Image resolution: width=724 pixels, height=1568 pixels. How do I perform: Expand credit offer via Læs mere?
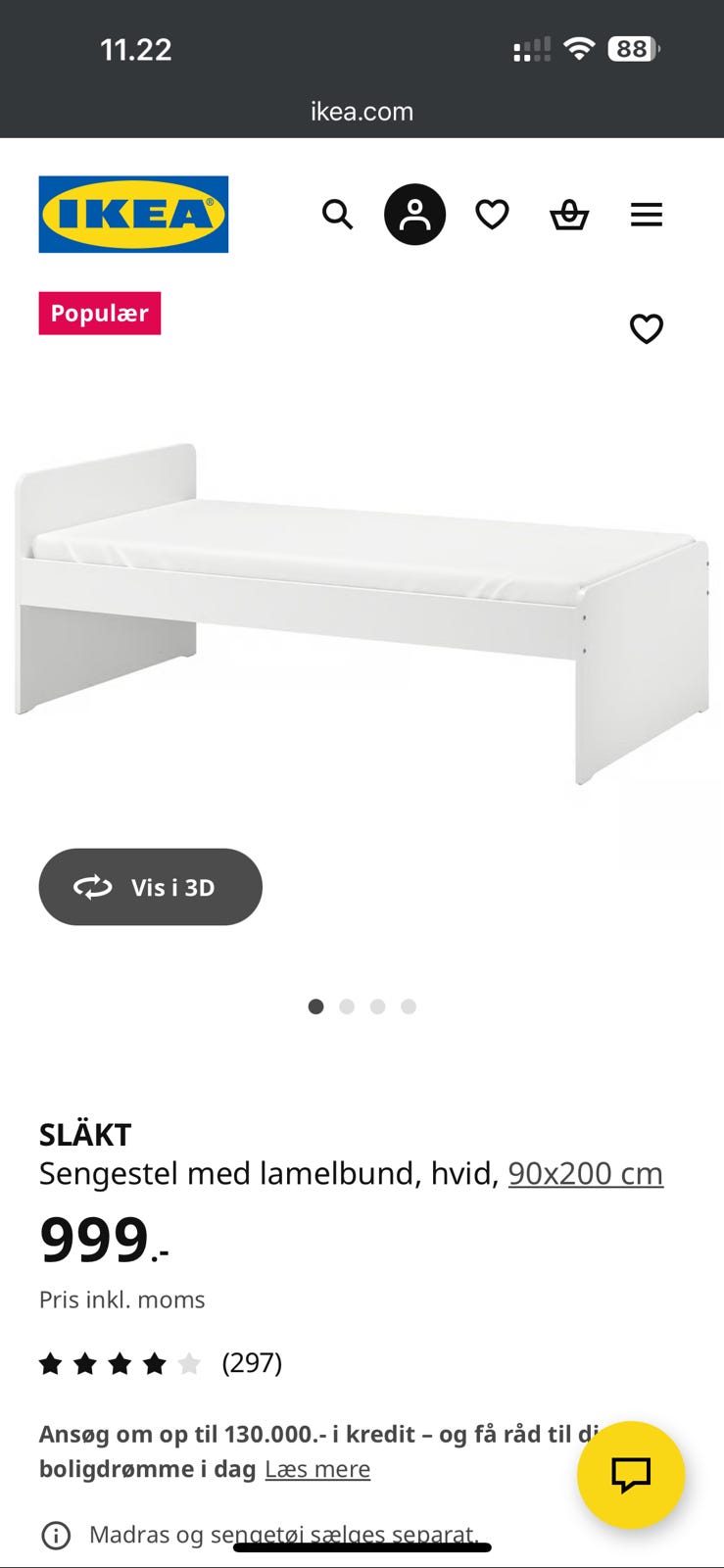(318, 1469)
